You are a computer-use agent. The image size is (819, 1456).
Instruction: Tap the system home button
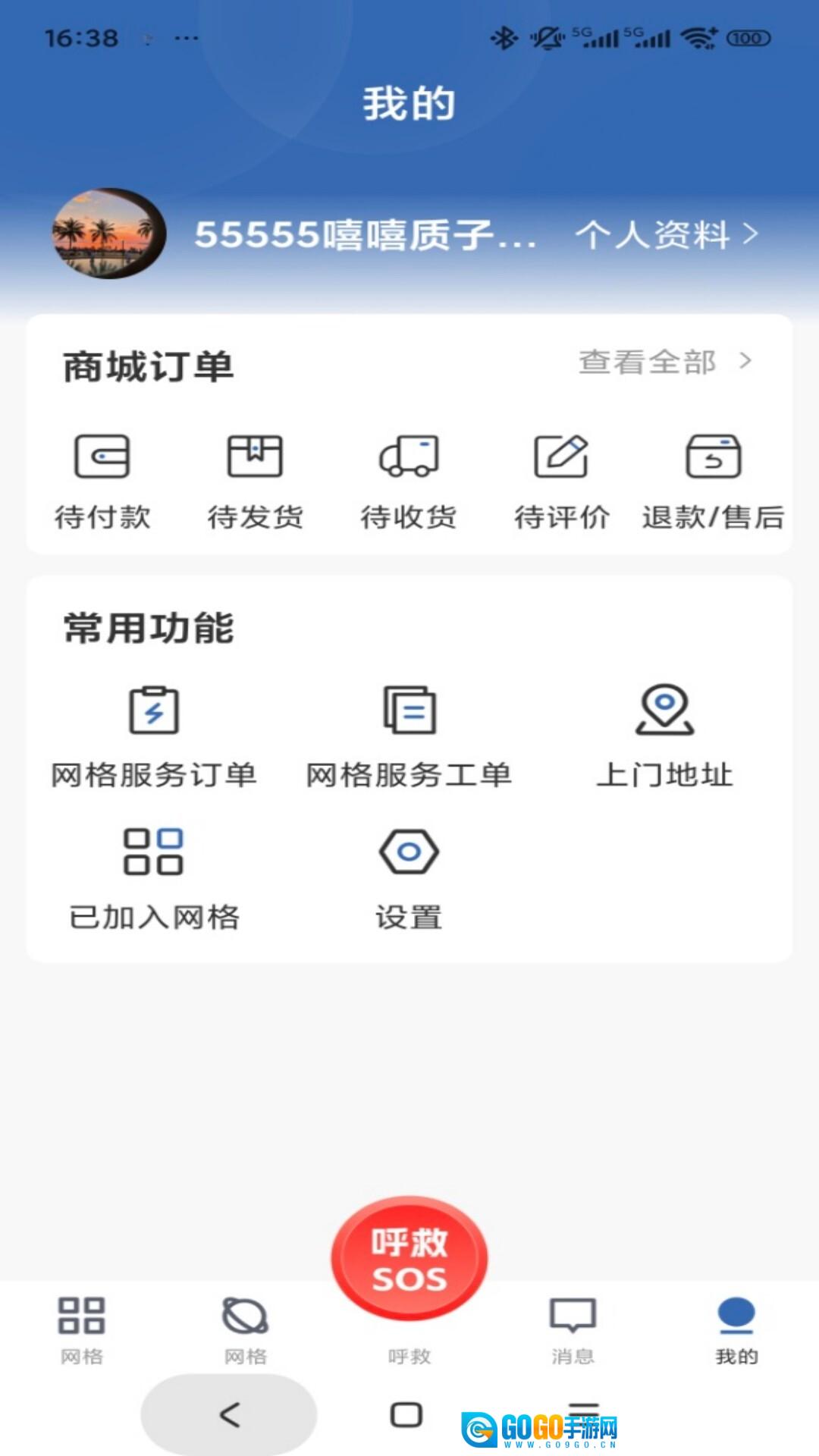click(x=406, y=1414)
